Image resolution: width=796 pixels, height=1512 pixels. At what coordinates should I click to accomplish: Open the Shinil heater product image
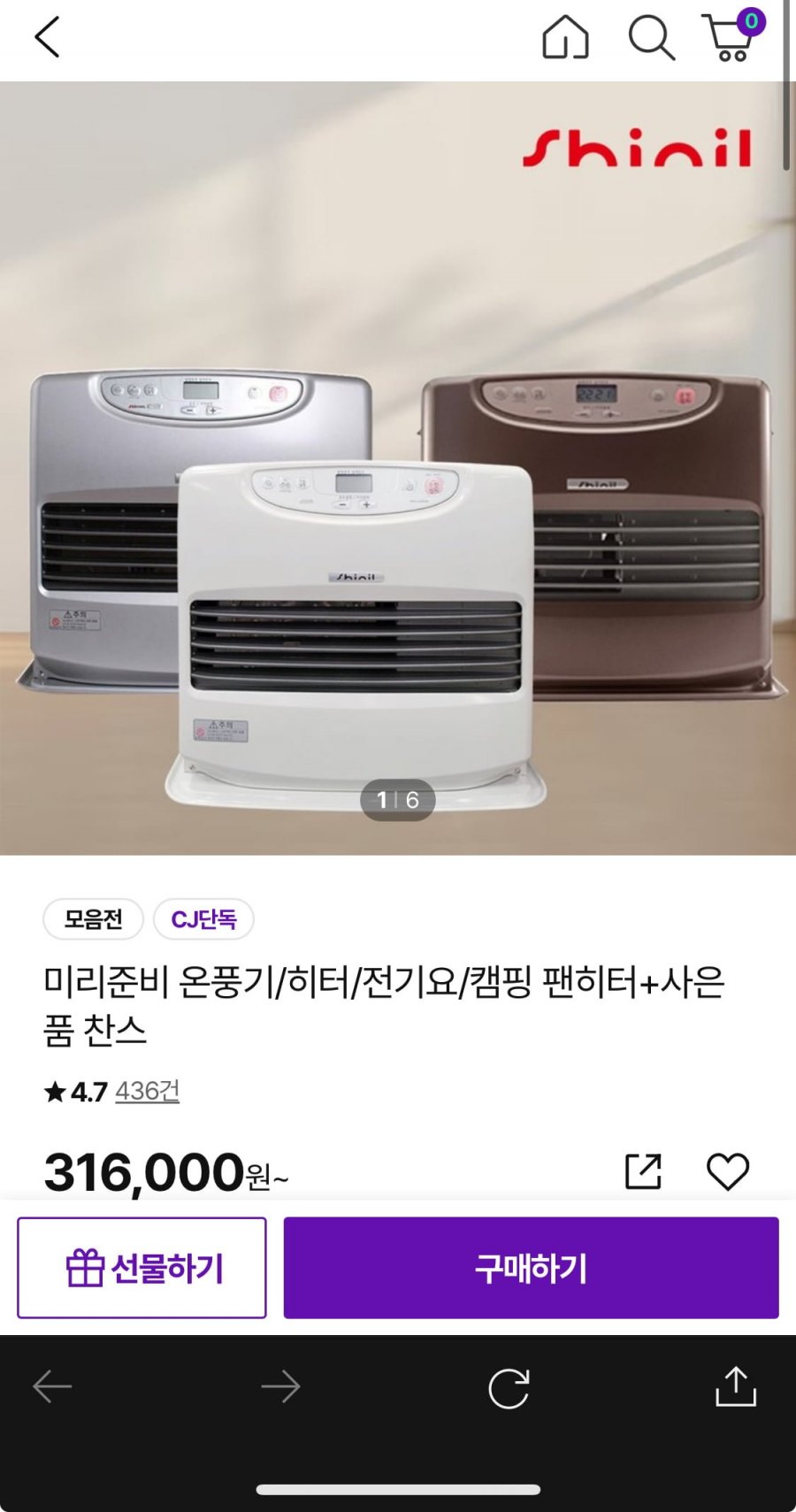pos(398,468)
